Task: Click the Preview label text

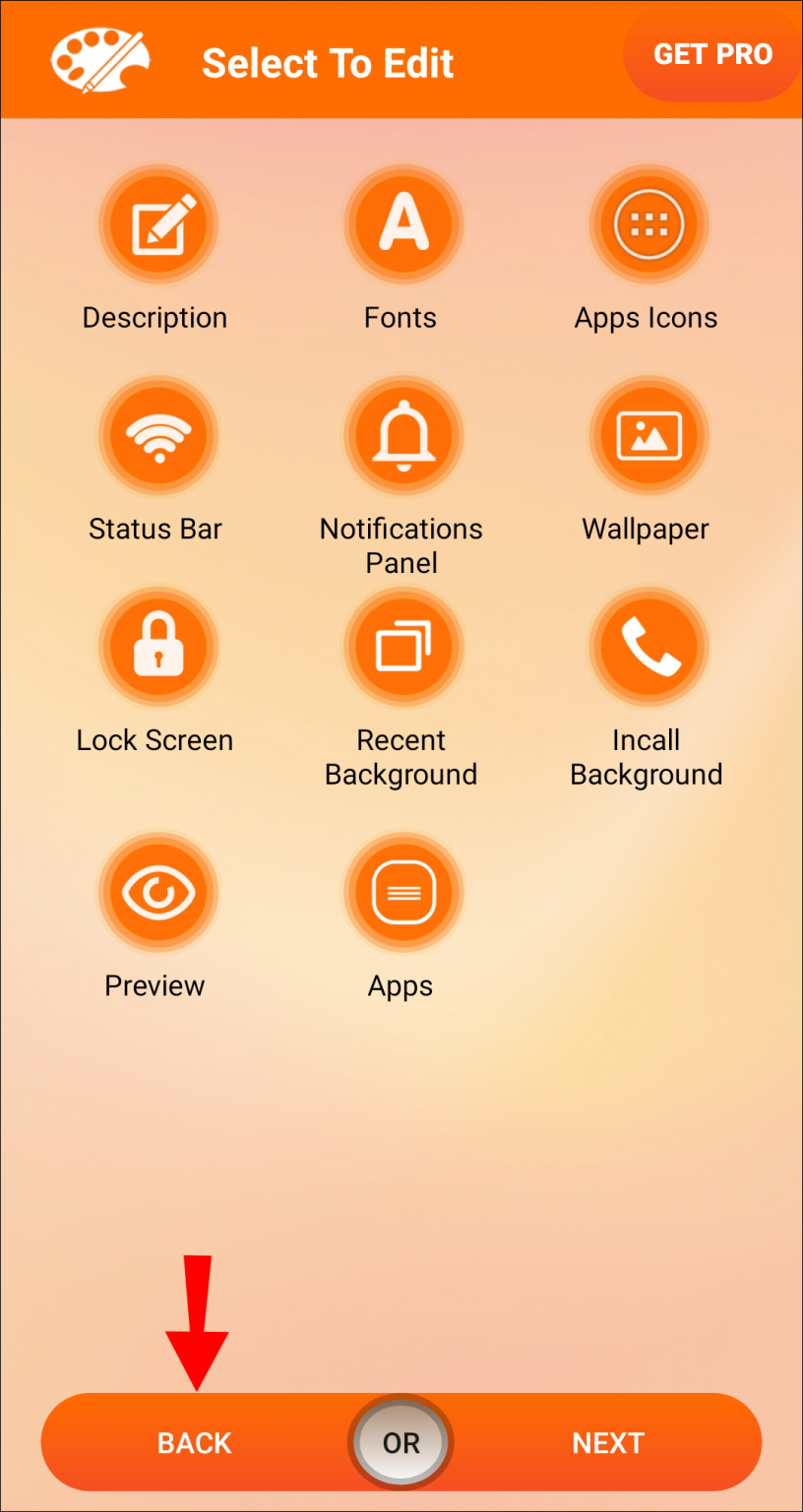Action: coord(154,985)
